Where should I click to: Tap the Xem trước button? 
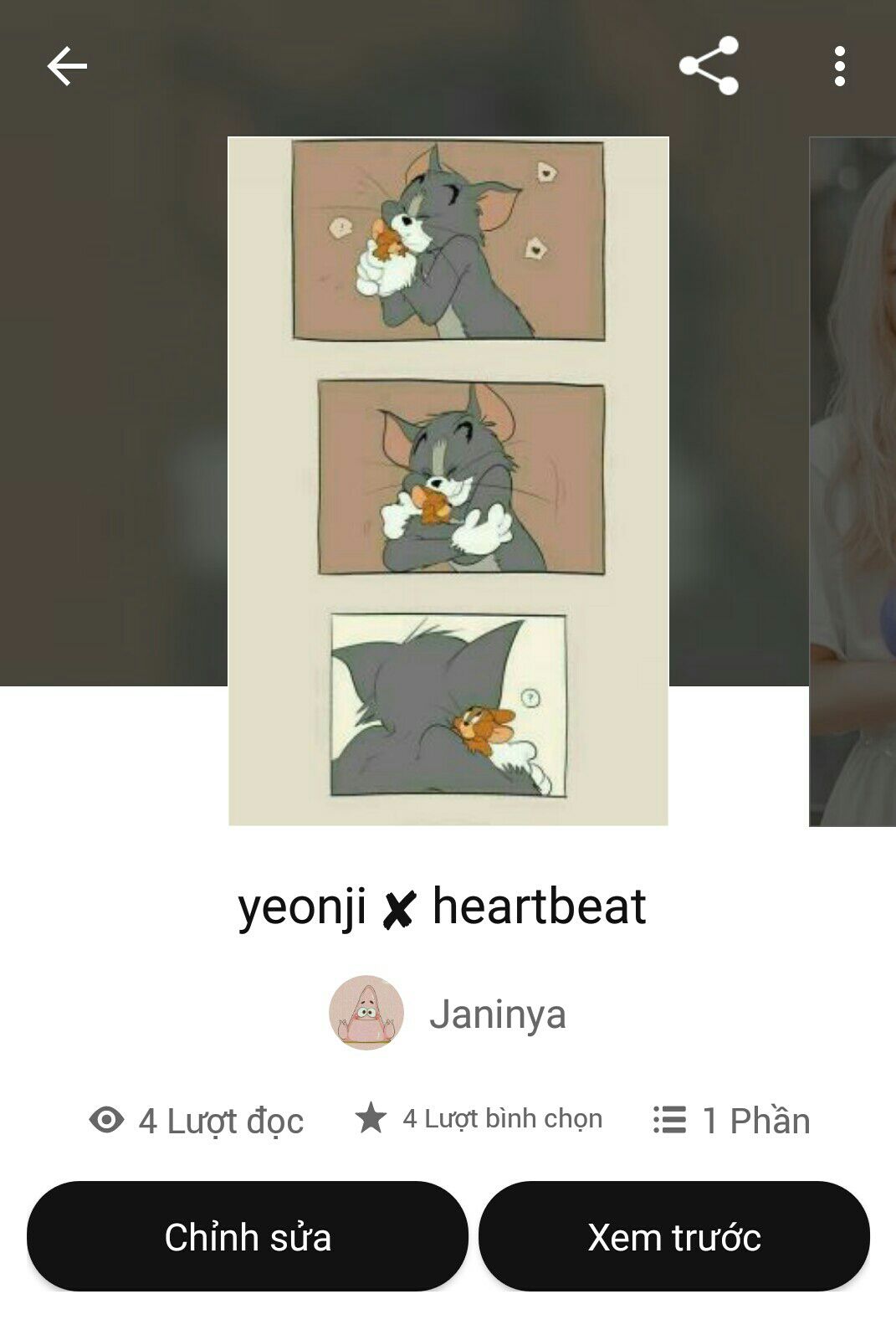(x=673, y=1236)
